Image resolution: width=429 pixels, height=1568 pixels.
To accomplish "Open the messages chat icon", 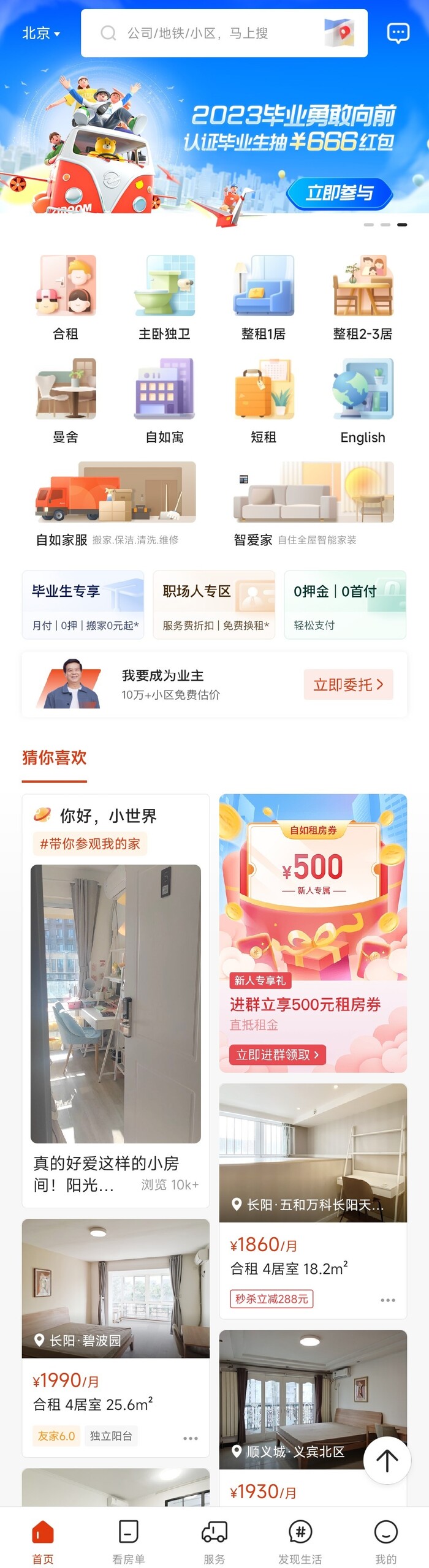I will 398,32.
